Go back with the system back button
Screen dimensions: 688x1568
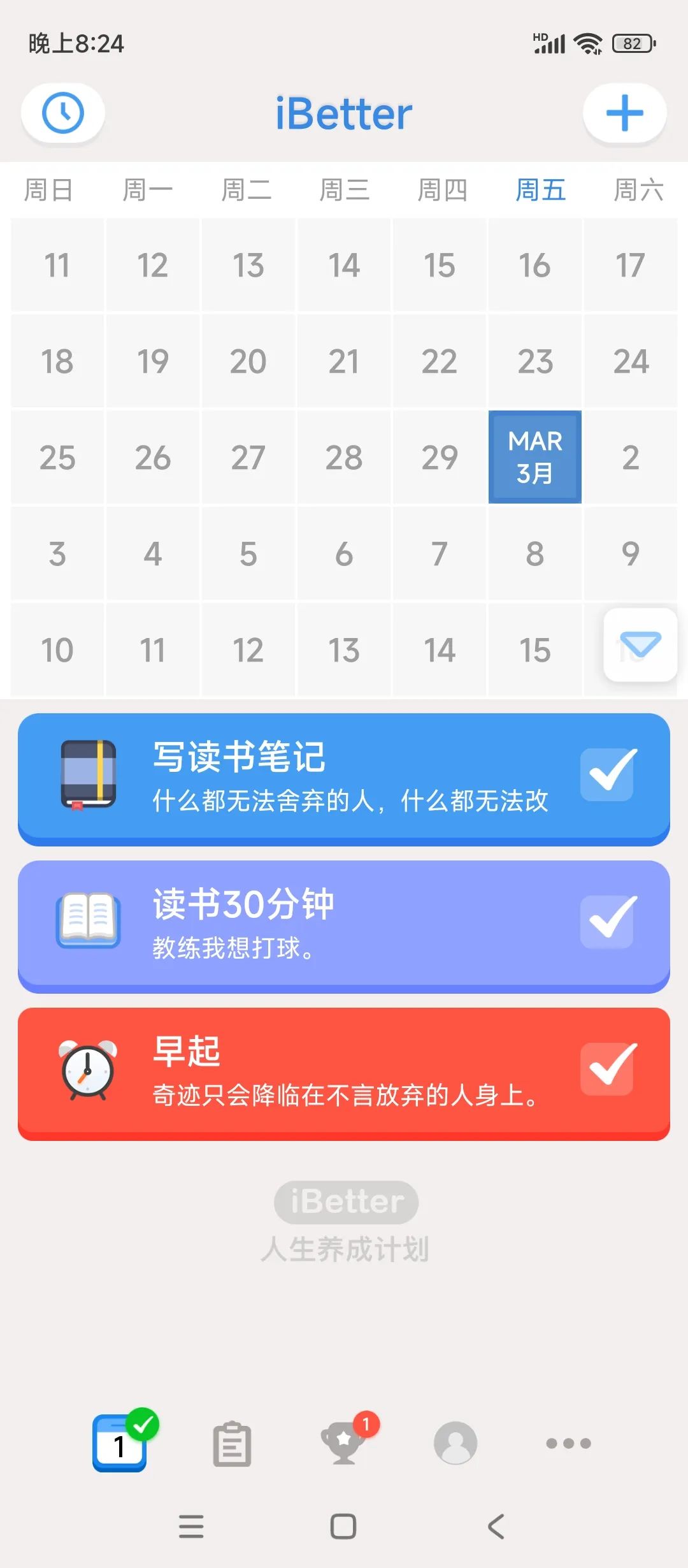(496, 1527)
